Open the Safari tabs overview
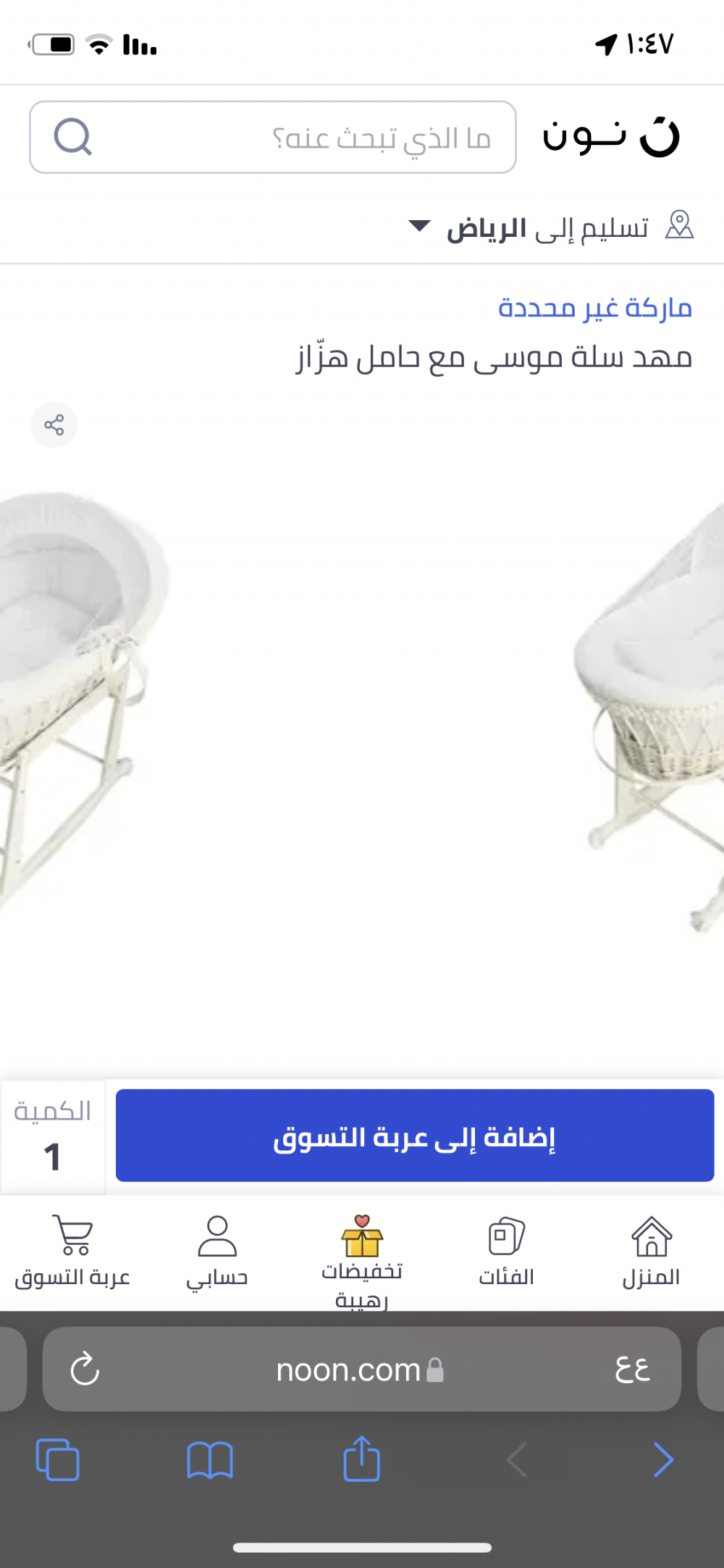 point(58,1460)
